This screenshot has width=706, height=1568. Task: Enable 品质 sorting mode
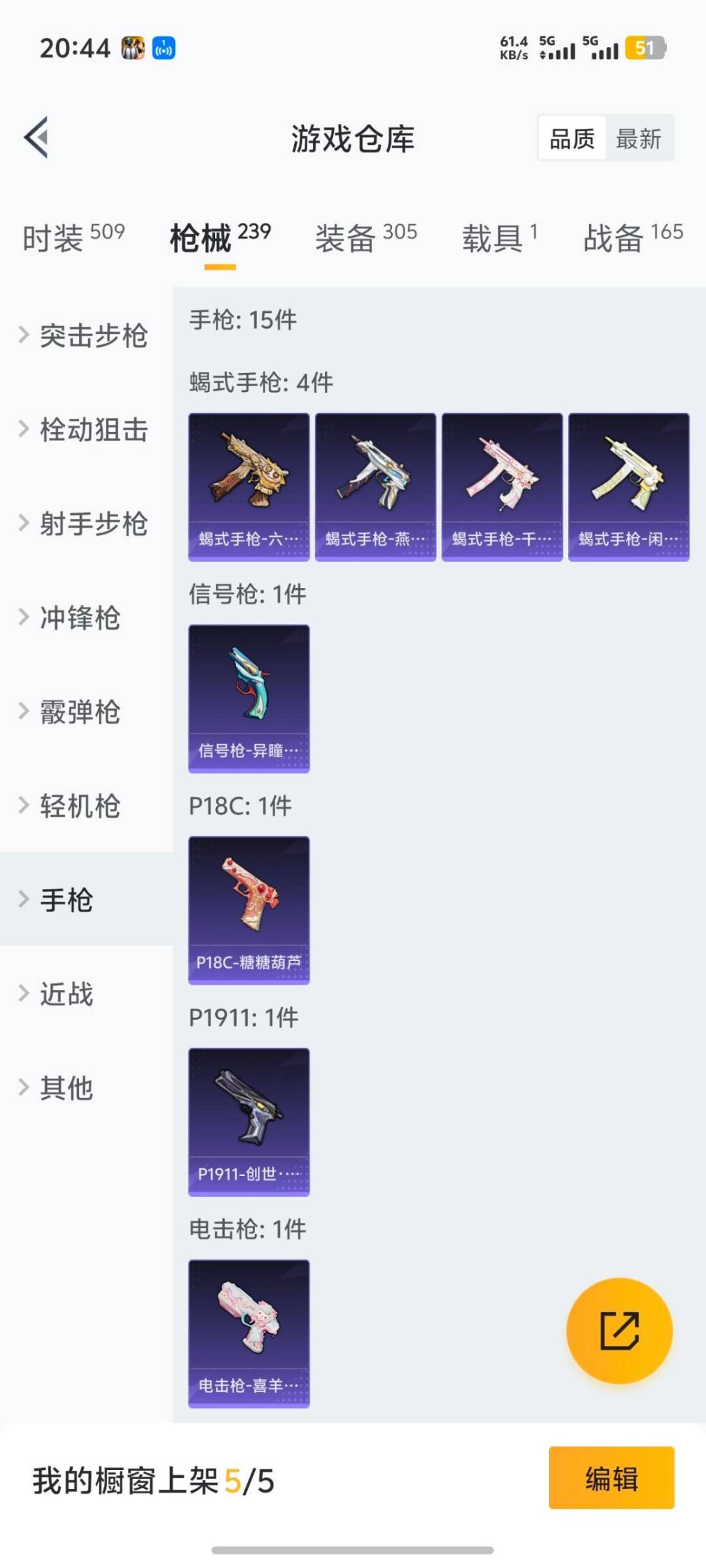tap(573, 138)
